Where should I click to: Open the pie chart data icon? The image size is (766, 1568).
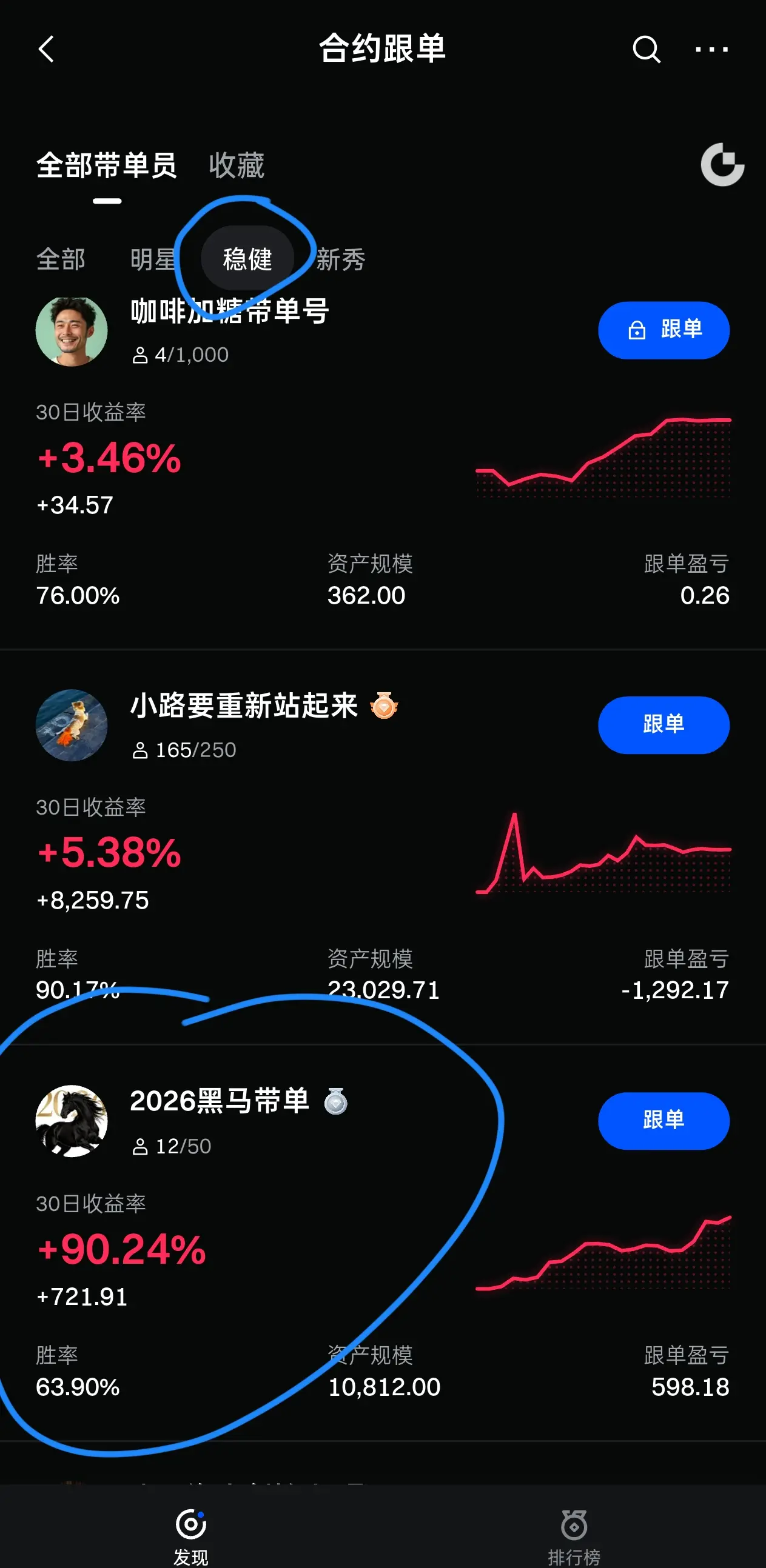click(722, 164)
